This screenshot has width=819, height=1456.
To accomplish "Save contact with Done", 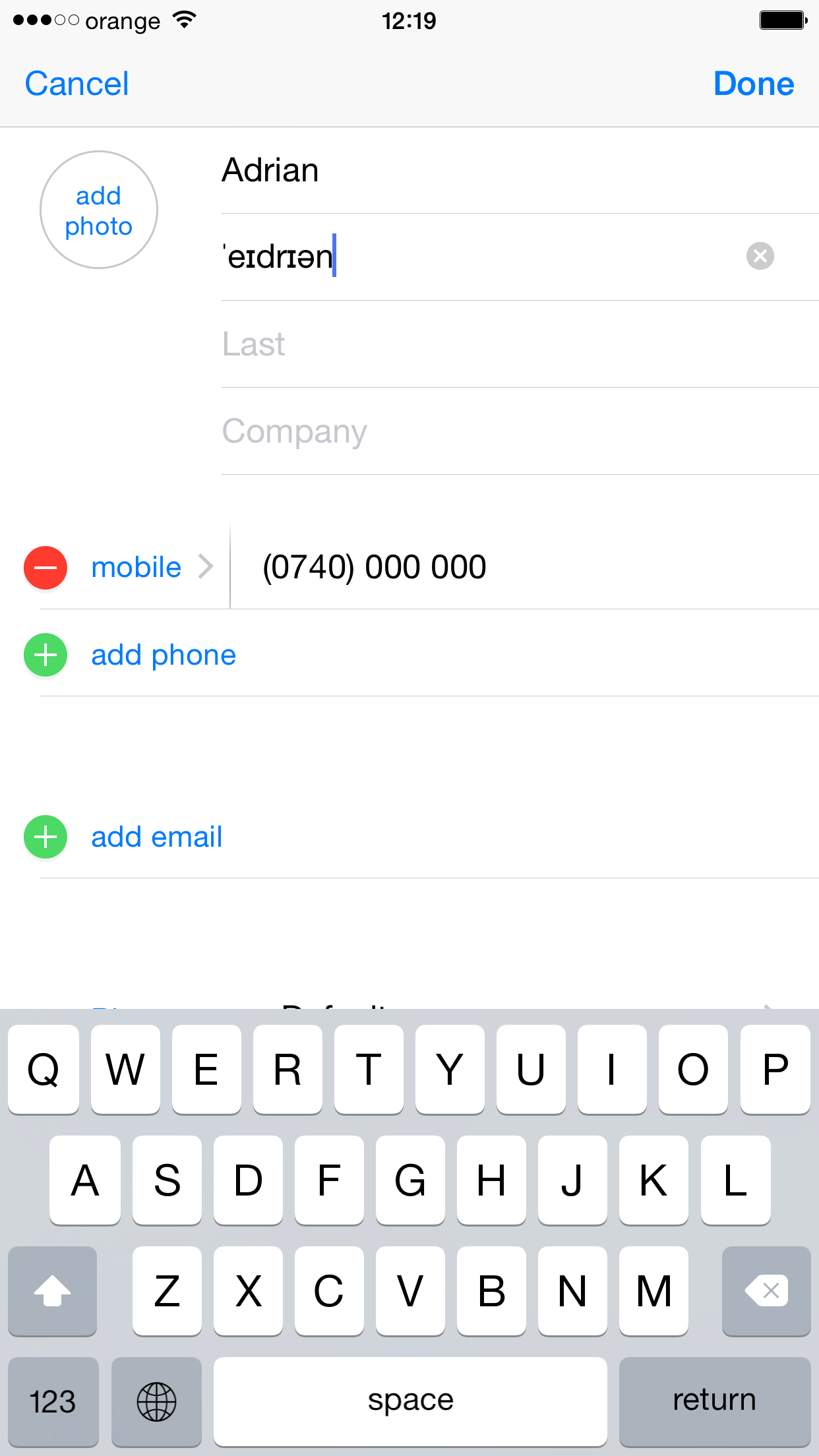I will point(754,84).
